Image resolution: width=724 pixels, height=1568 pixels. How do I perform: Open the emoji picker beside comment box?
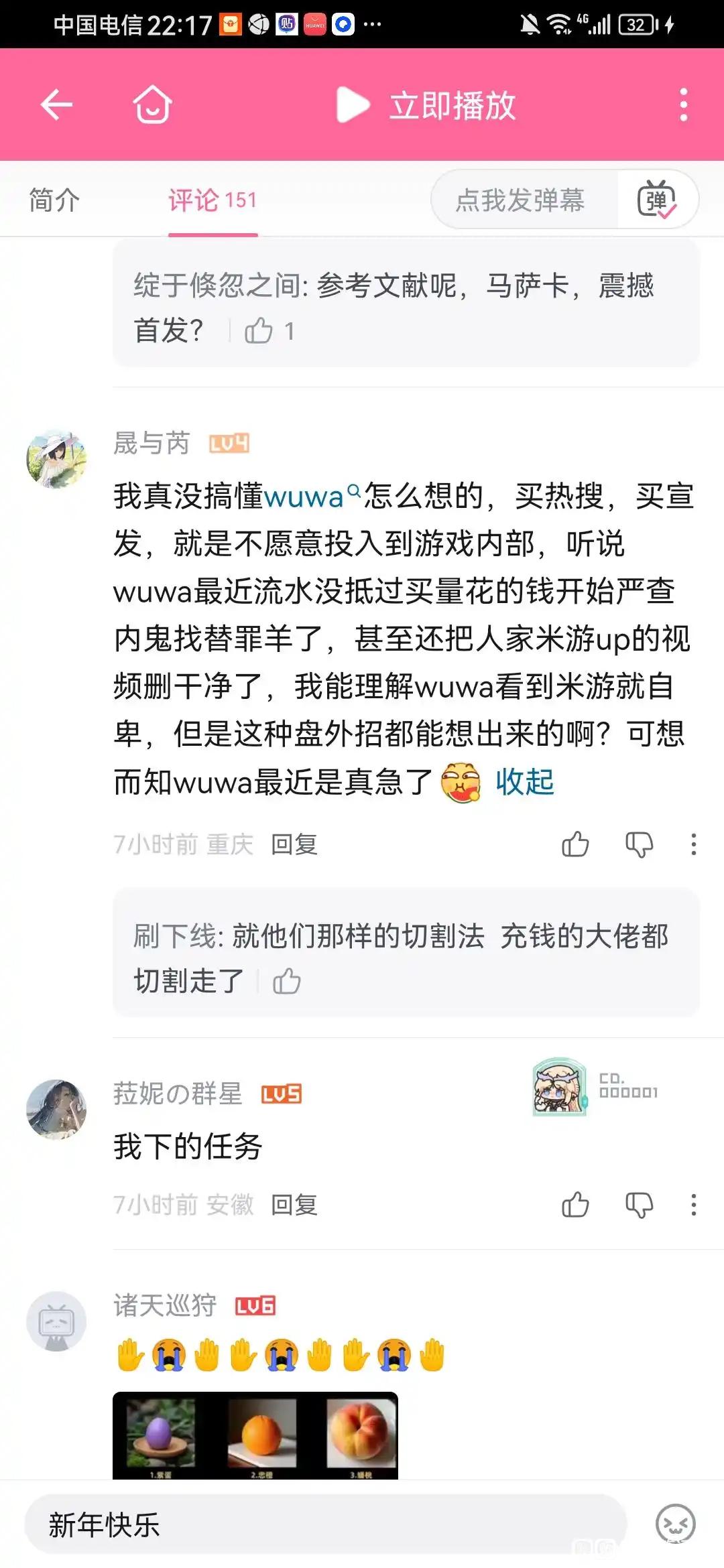[676, 1524]
